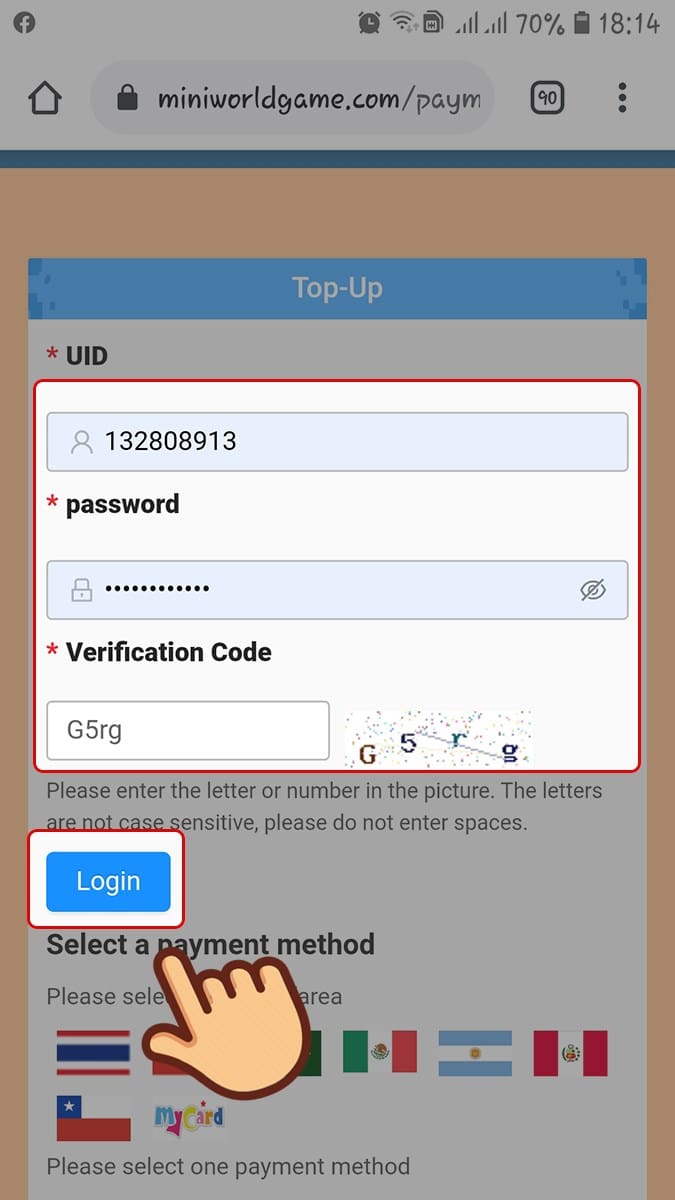Show the hidden password
The width and height of the screenshot is (675, 1200).
(594, 590)
